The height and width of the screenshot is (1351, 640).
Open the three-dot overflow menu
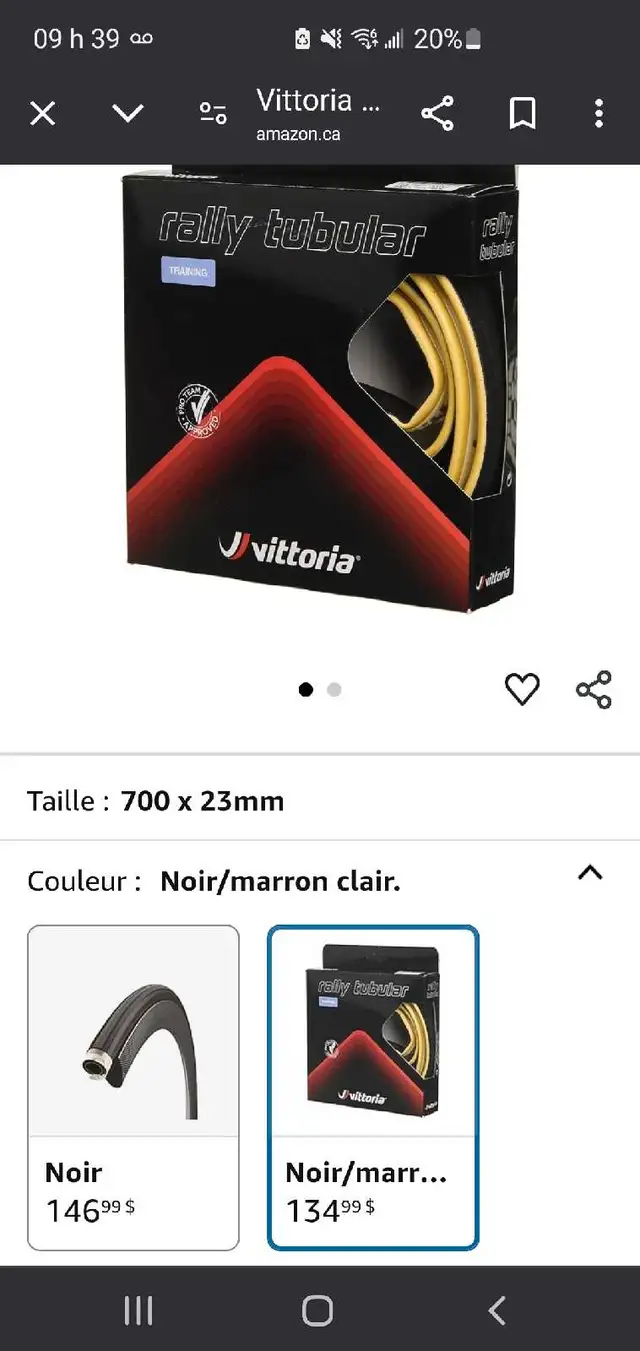[x=598, y=113]
